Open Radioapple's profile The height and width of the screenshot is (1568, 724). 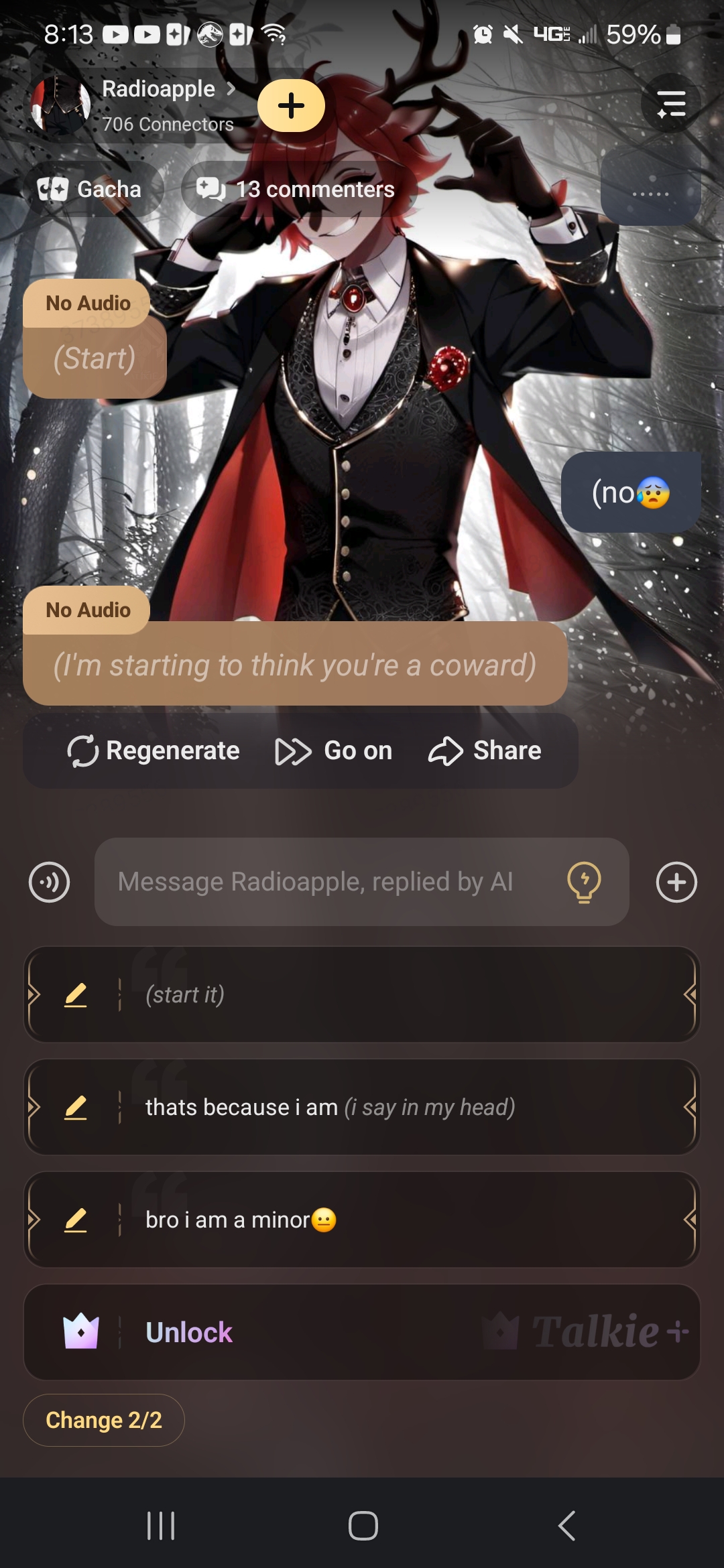coord(158,89)
